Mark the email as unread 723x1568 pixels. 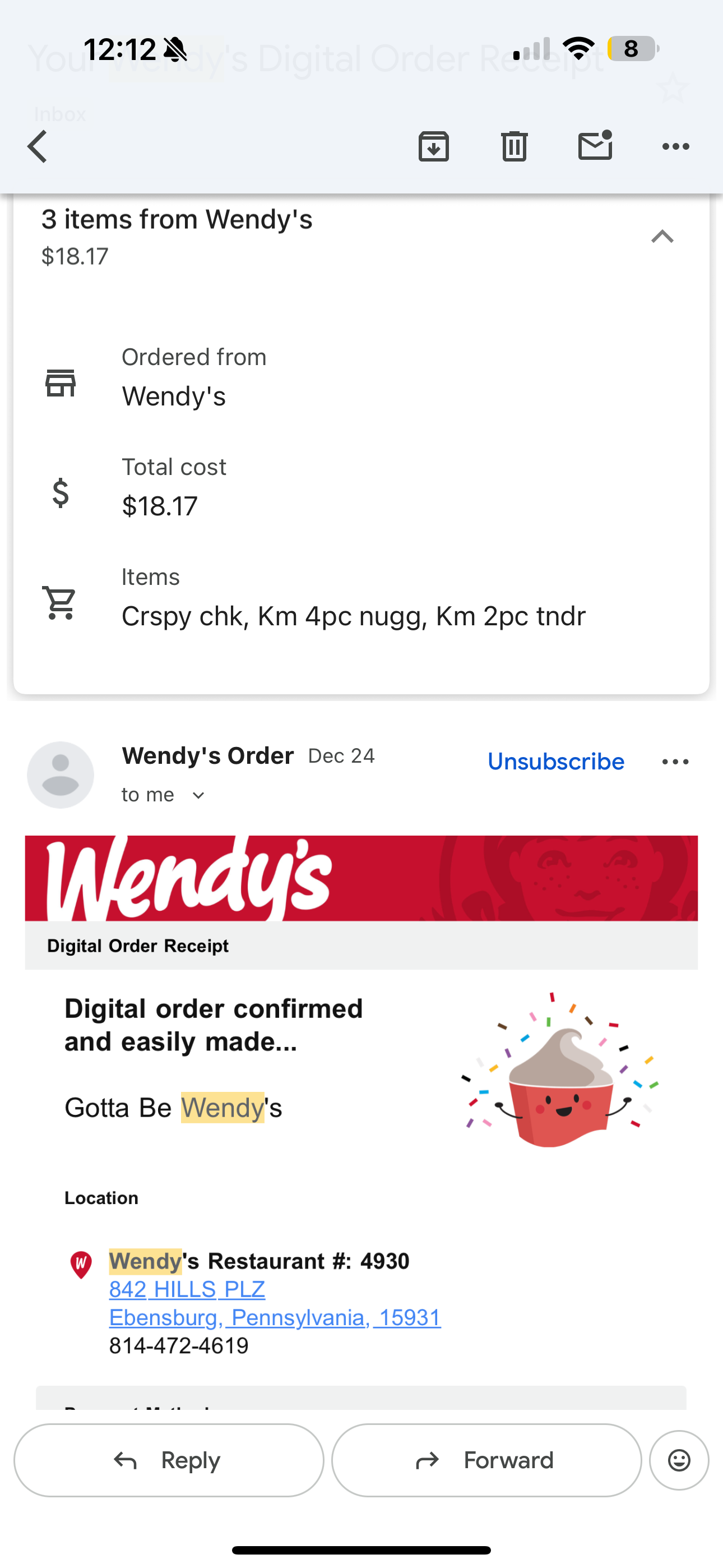pyautogui.click(x=595, y=146)
